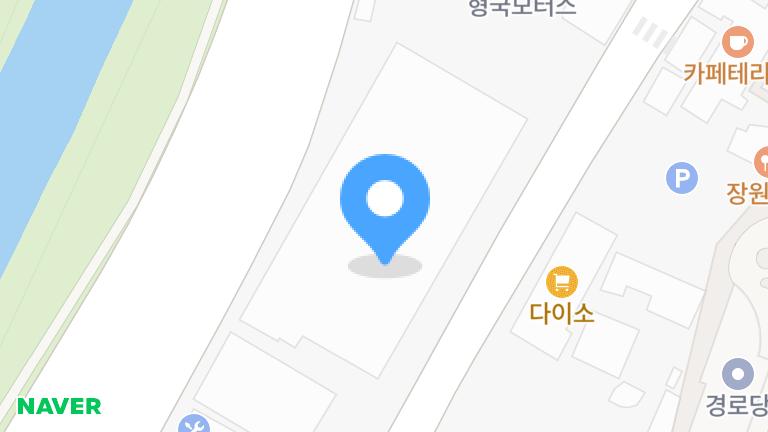Select the parking lot P marker

pos(681,179)
